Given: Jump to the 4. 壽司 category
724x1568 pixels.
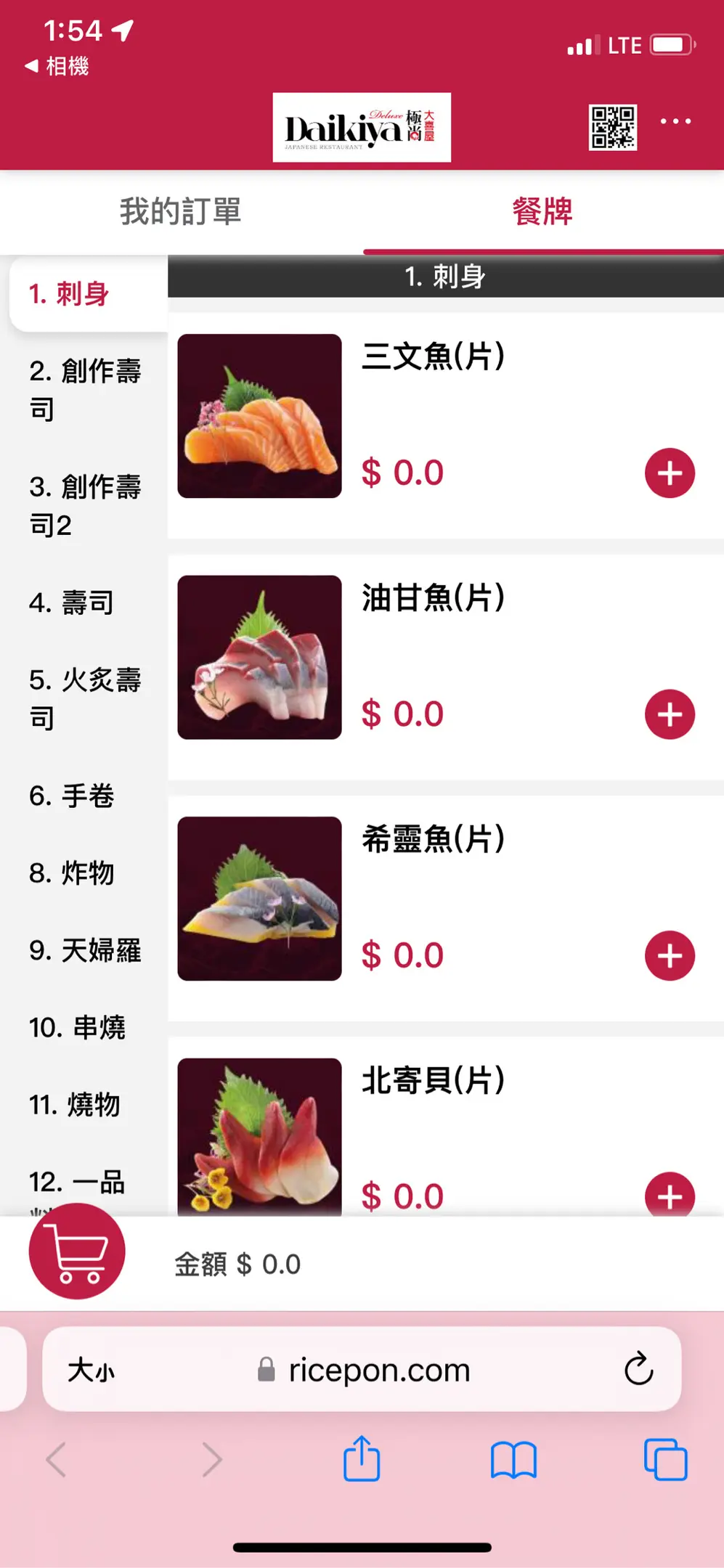Looking at the screenshot, I should coord(71,603).
